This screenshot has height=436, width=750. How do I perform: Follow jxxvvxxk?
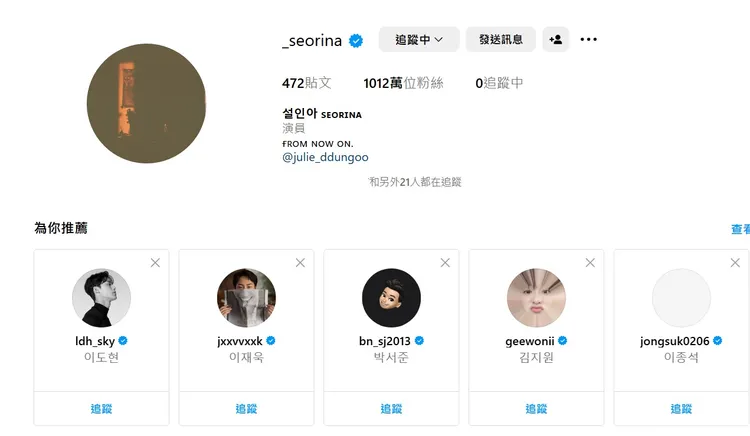click(x=246, y=408)
